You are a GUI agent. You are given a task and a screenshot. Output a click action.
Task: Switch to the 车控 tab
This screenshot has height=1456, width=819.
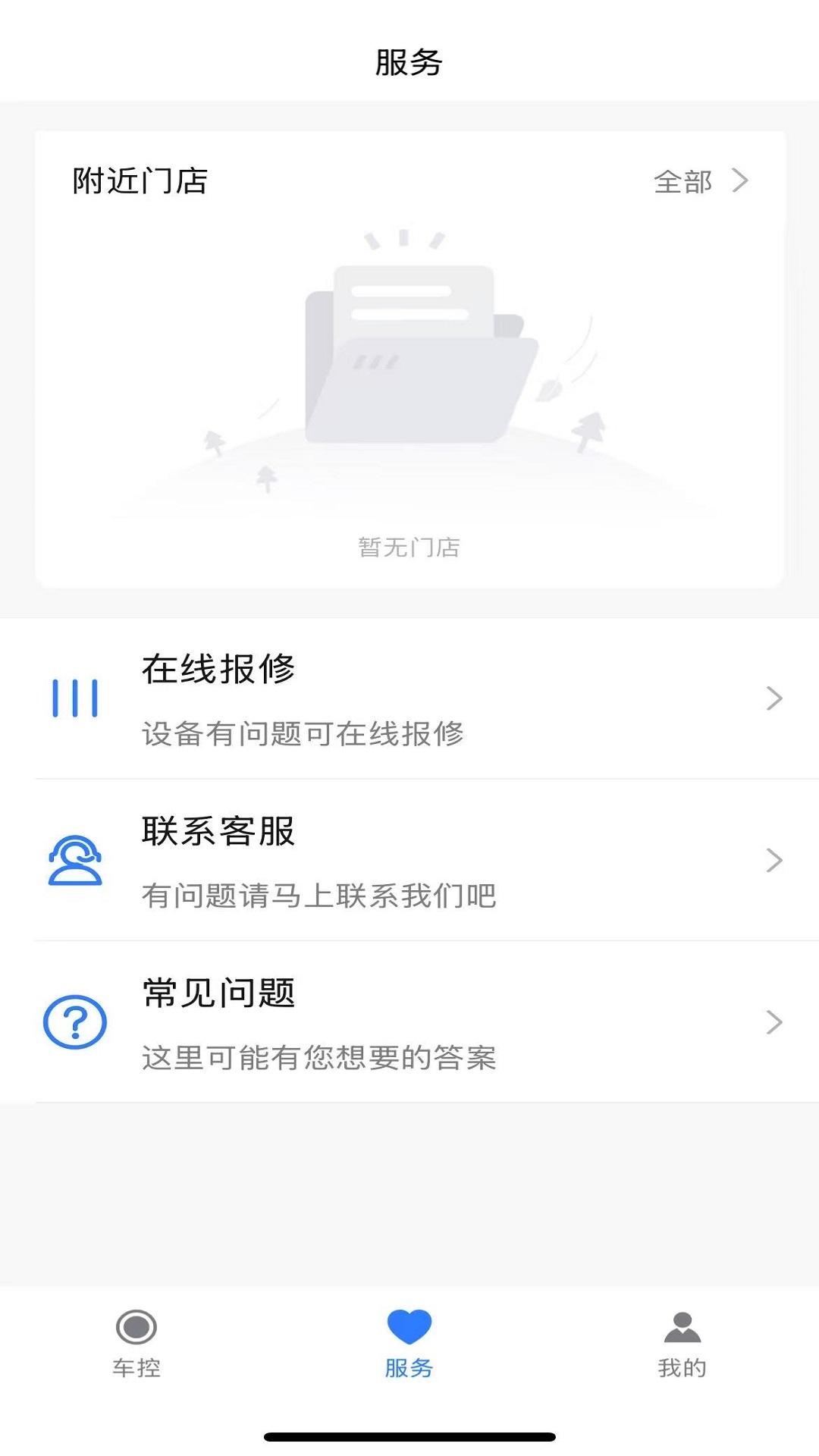136,1344
